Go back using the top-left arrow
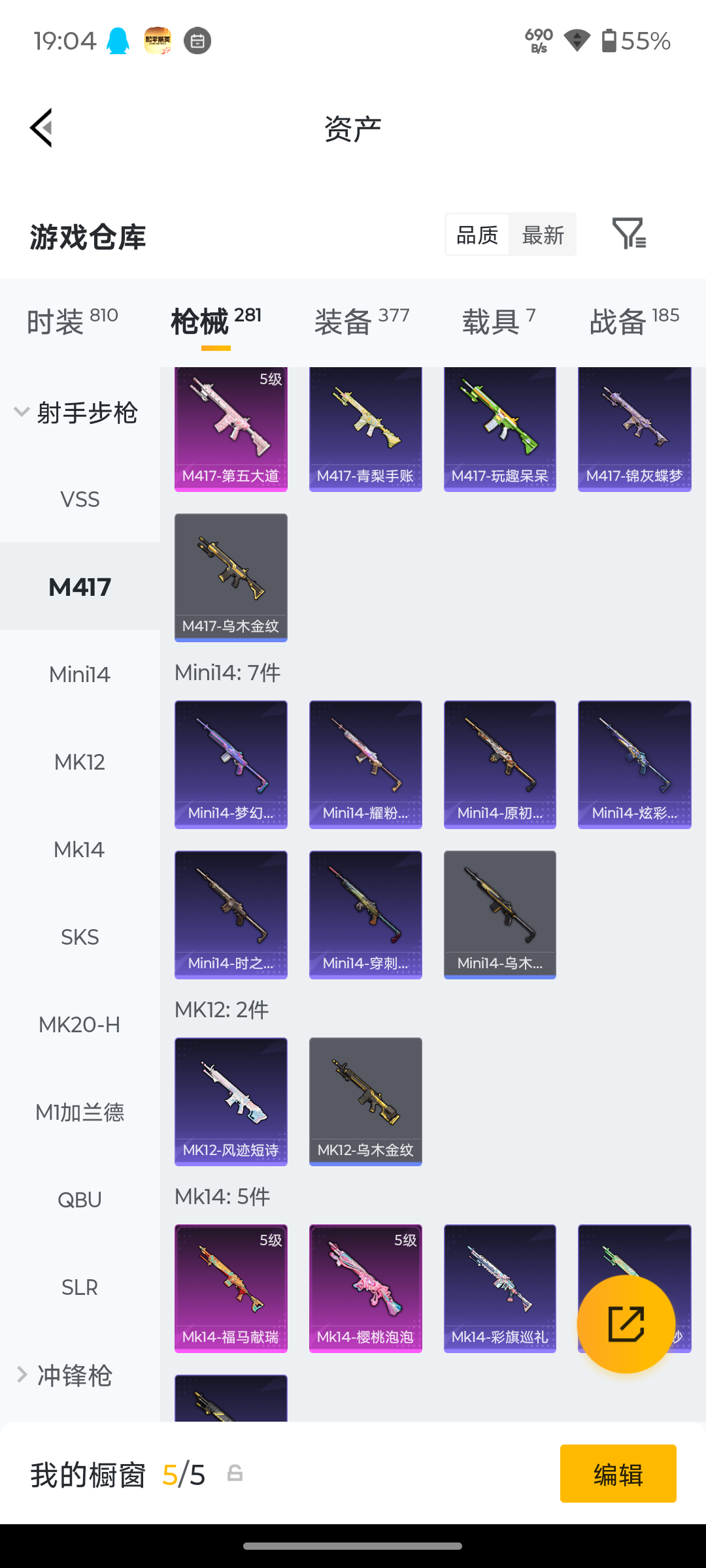Image resolution: width=706 pixels, height=1568 pixels. [41, 128]
